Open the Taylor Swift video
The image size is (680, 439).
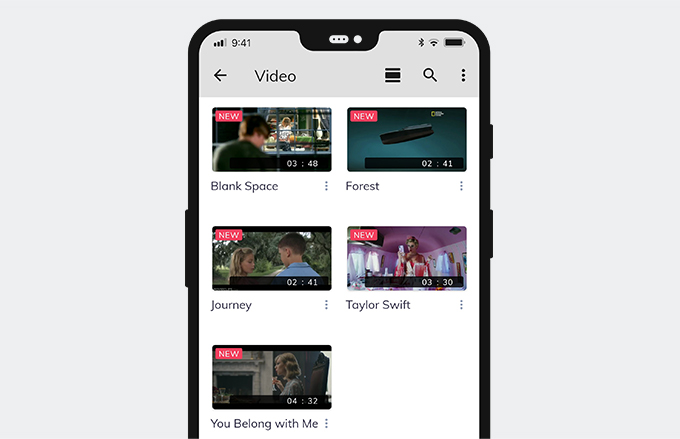406,258
